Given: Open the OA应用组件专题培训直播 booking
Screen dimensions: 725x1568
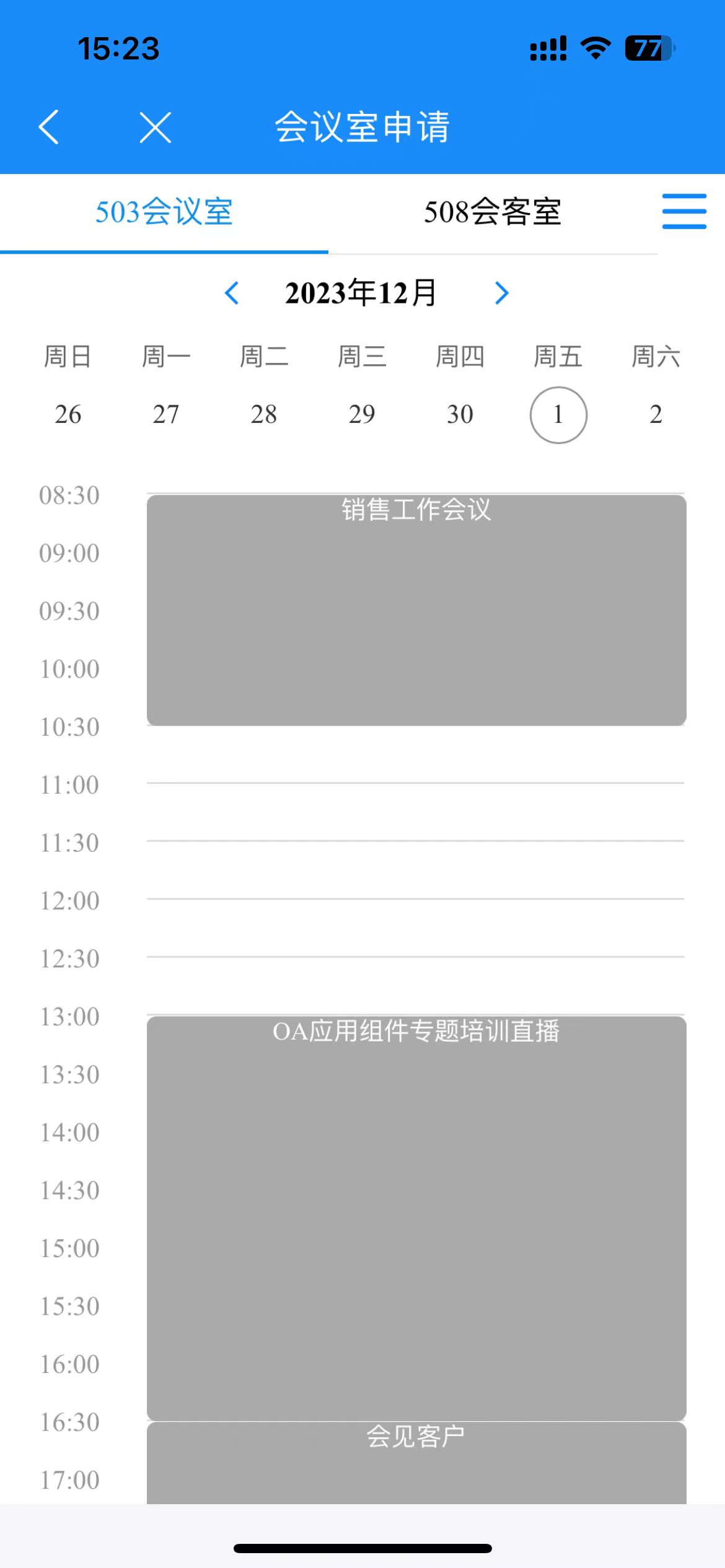Looking at the screenshot, I should pos(416,1218).
